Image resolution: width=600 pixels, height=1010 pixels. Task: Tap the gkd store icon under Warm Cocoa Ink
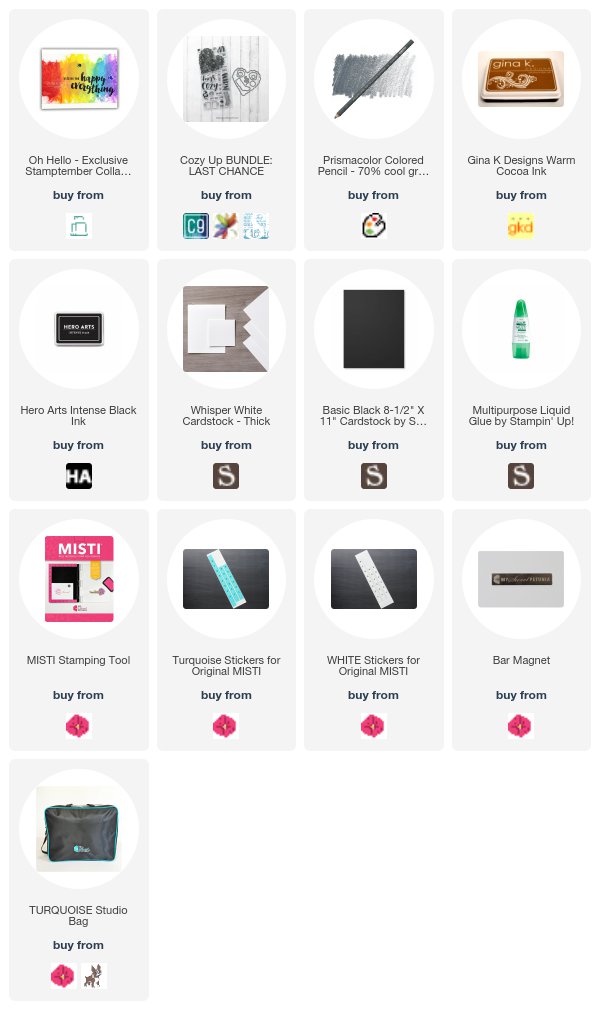pos(521,226)
